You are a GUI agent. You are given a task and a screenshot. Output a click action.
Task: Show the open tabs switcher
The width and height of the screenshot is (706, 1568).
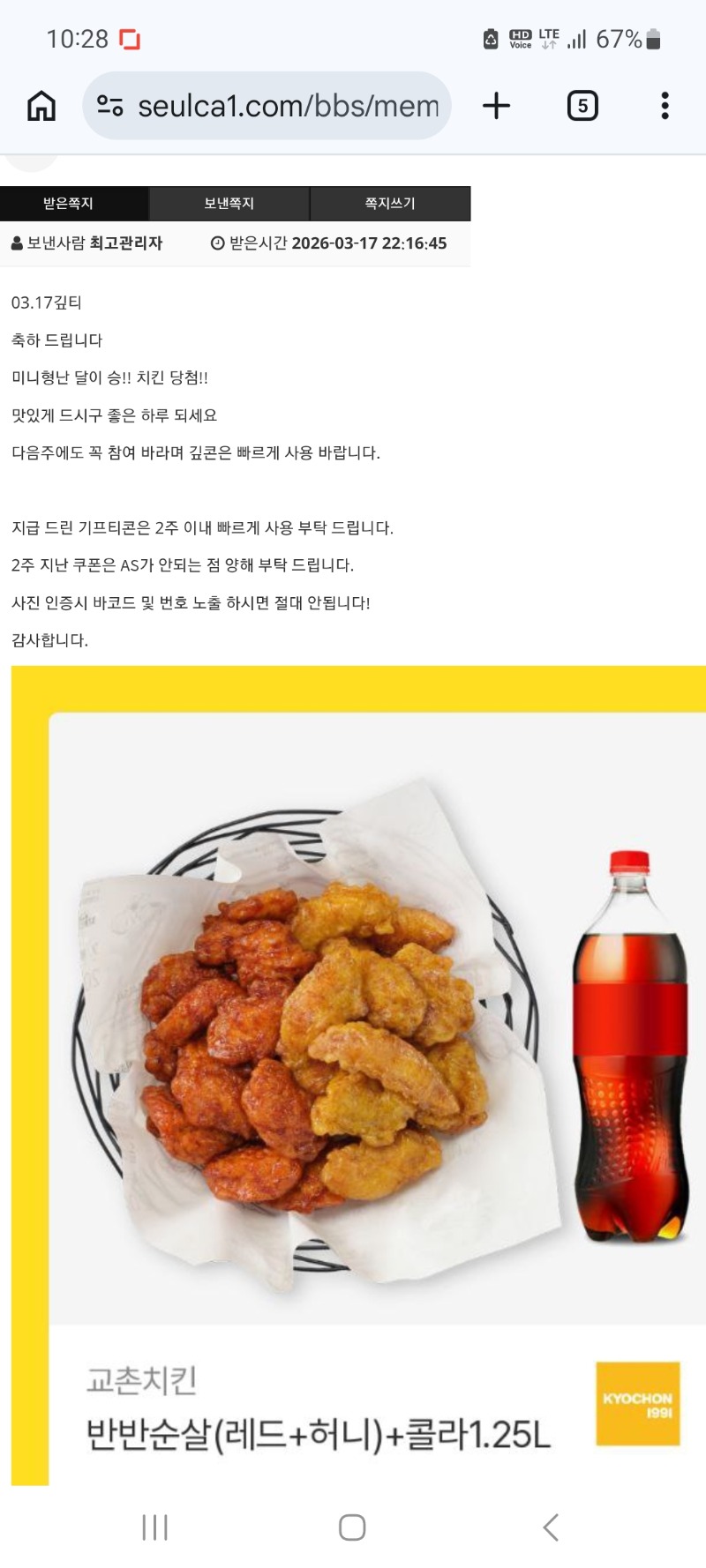click(x=582, y=106)
